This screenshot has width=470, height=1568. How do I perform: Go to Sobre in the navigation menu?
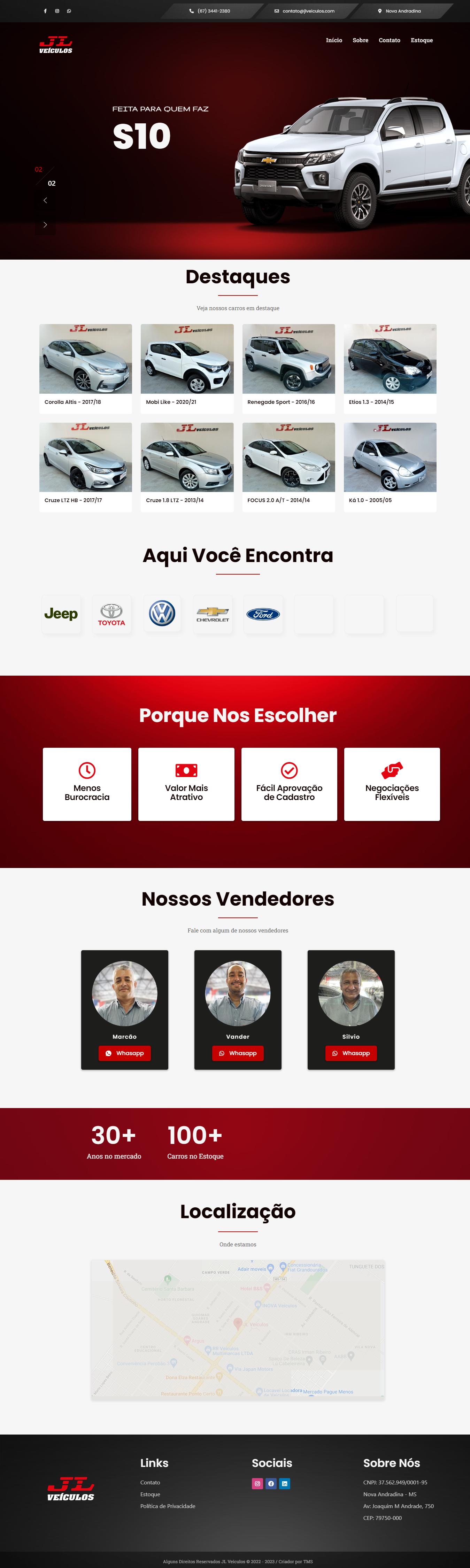tap(360, 40)
